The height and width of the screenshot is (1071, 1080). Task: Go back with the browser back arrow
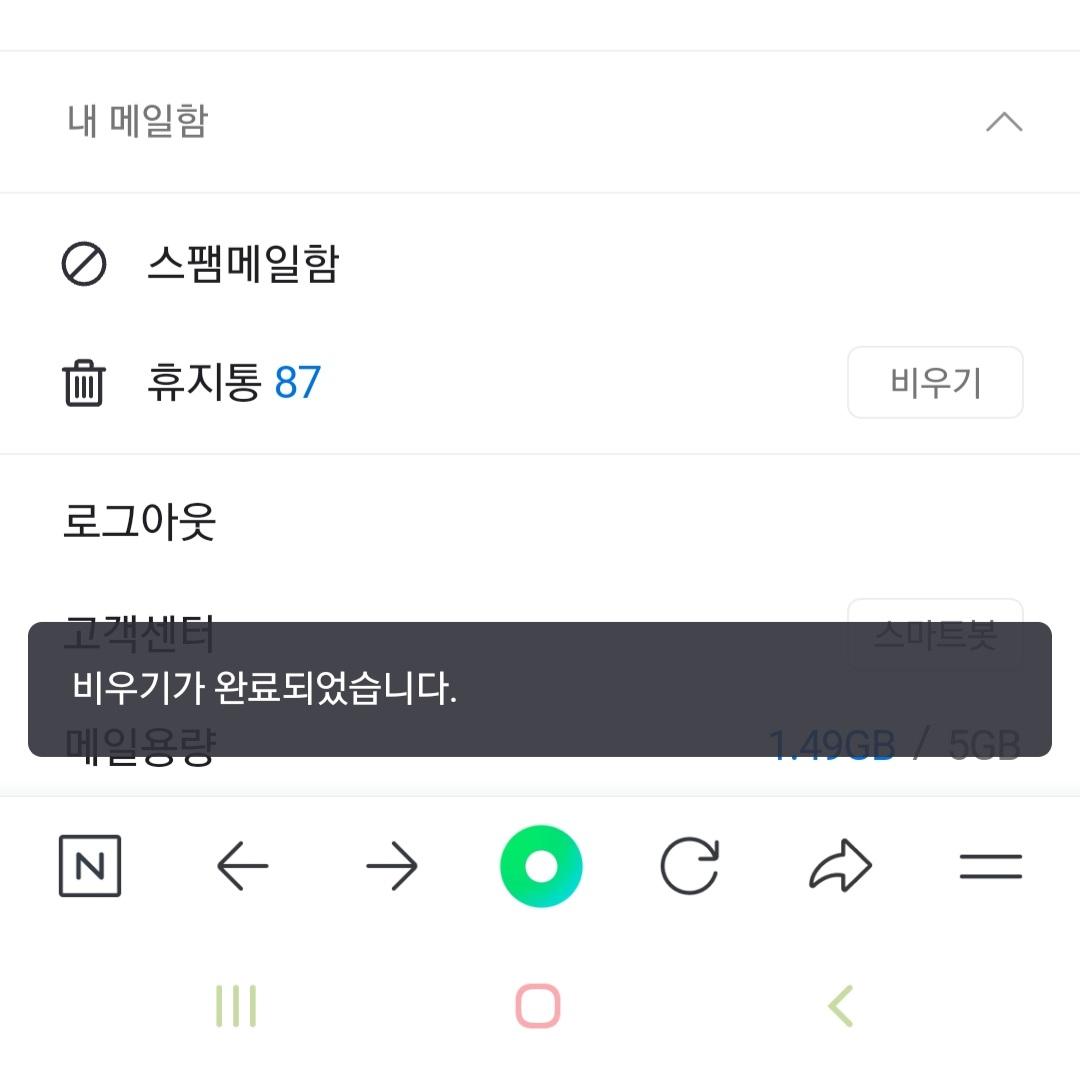click(243, 866)
